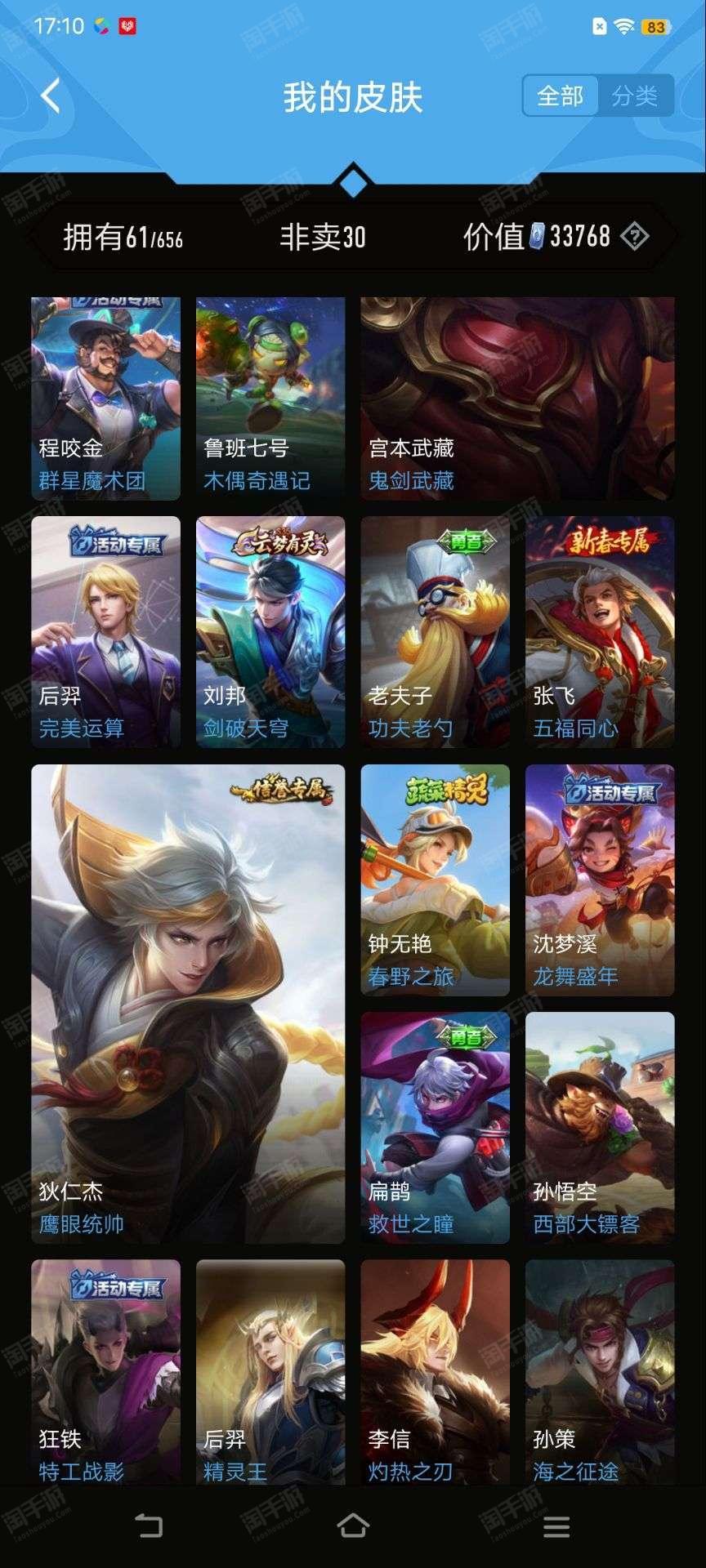Open 张飞 五福同心 skin

[x=600, y=632]
